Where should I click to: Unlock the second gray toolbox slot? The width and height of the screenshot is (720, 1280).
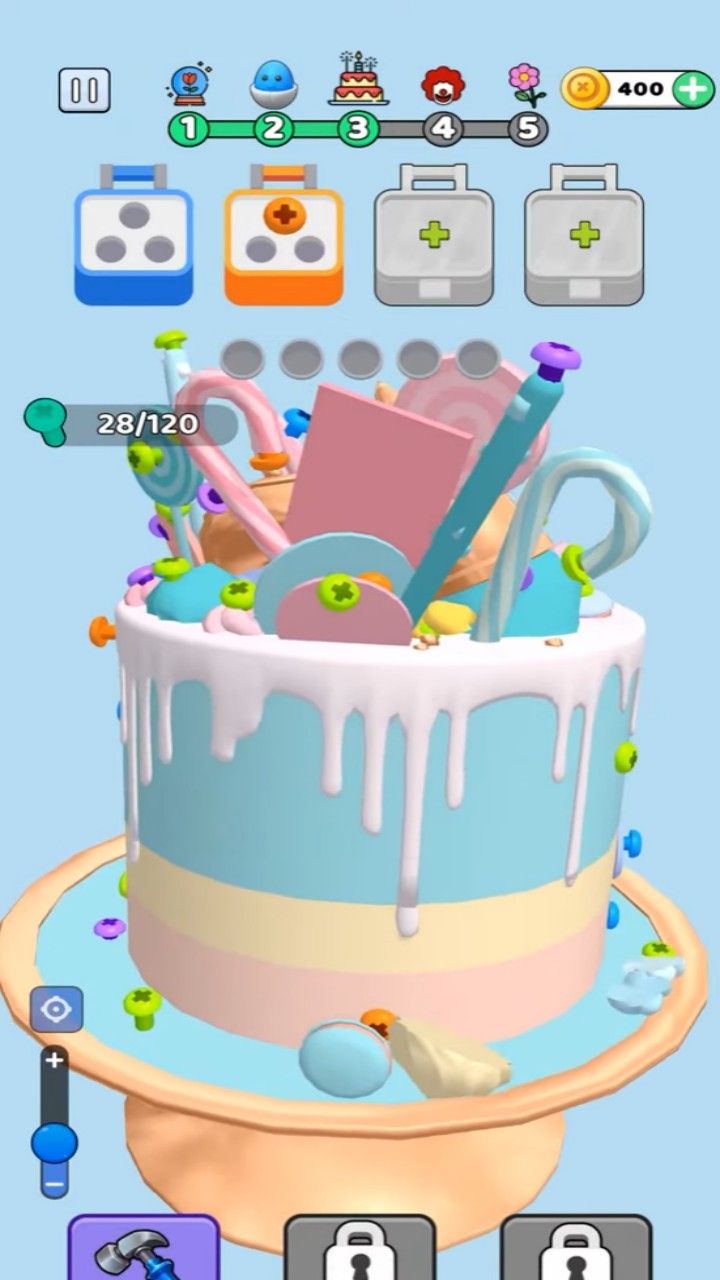(x=584, y=235)
